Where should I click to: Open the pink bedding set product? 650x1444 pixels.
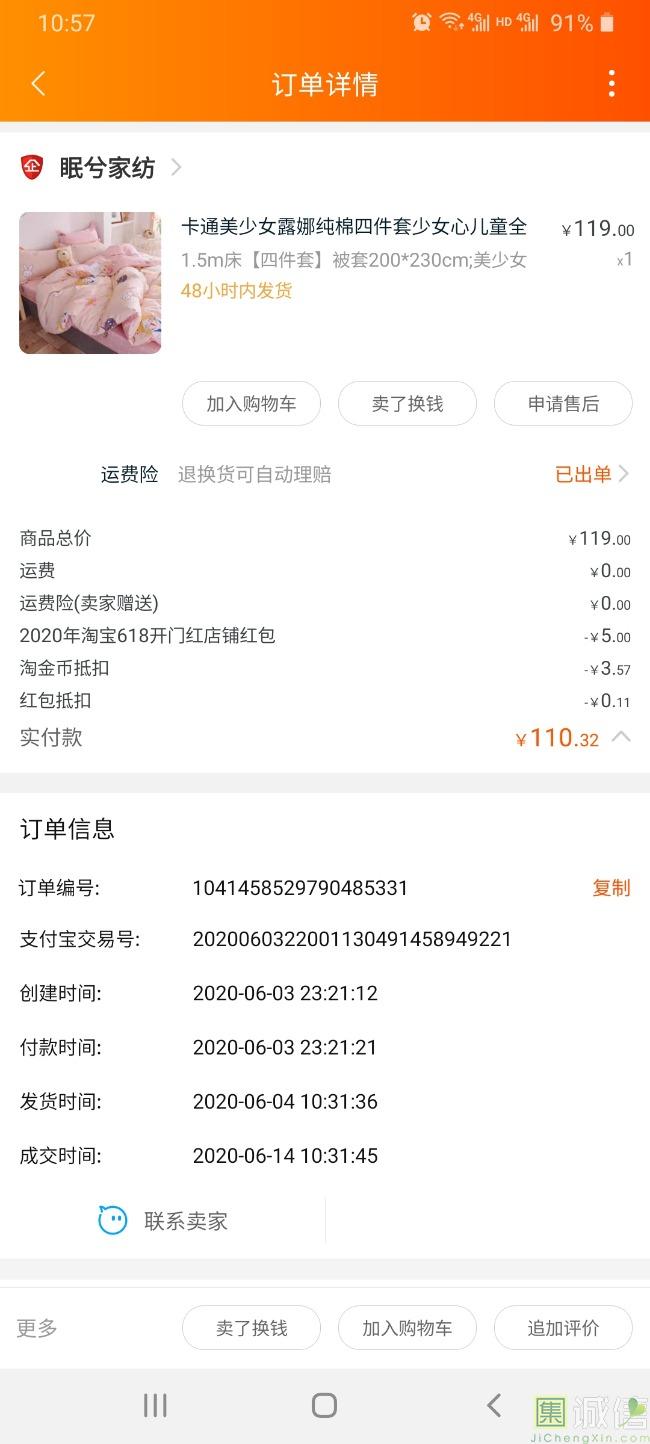point(90,283)
